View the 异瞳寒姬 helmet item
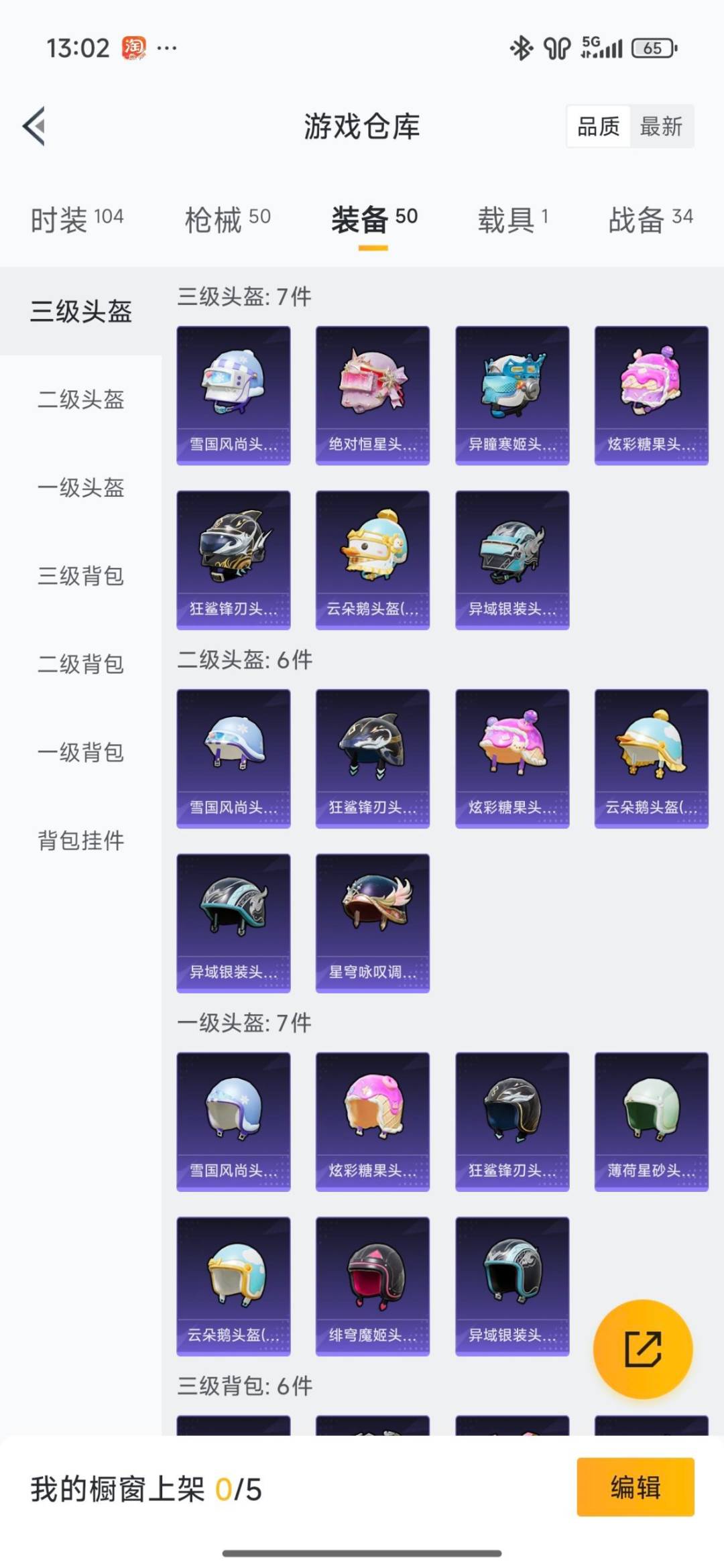The image size is (724, 1568). pos(512,396)
